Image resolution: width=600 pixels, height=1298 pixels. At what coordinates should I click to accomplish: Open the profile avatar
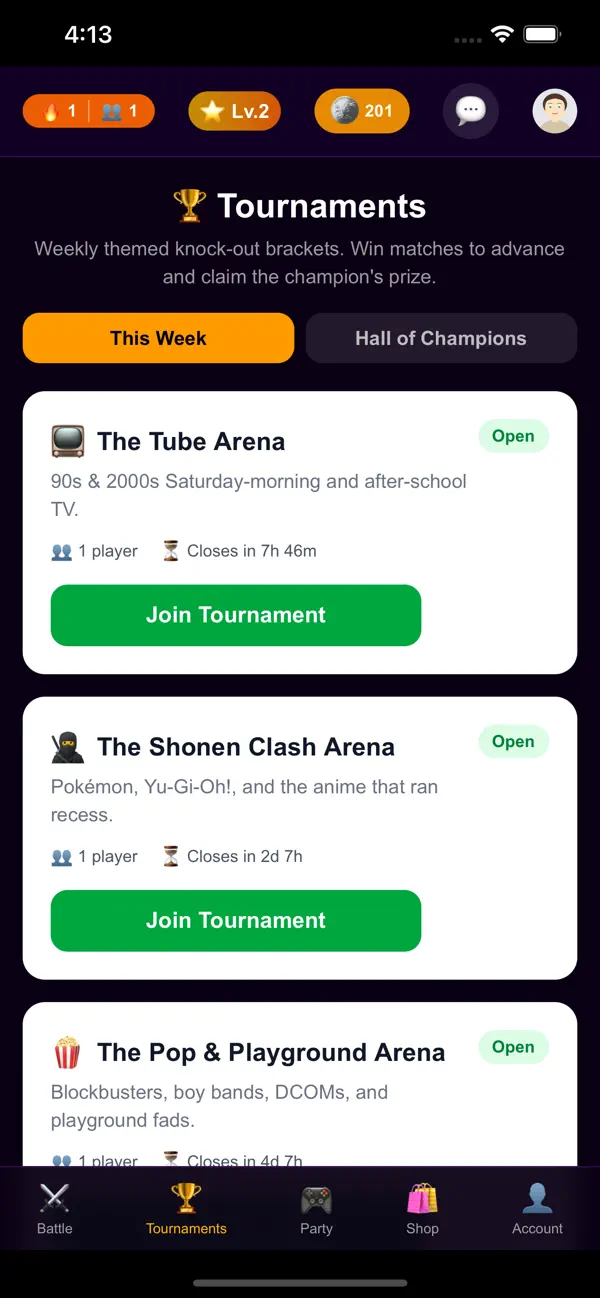[x=555, y=111]
